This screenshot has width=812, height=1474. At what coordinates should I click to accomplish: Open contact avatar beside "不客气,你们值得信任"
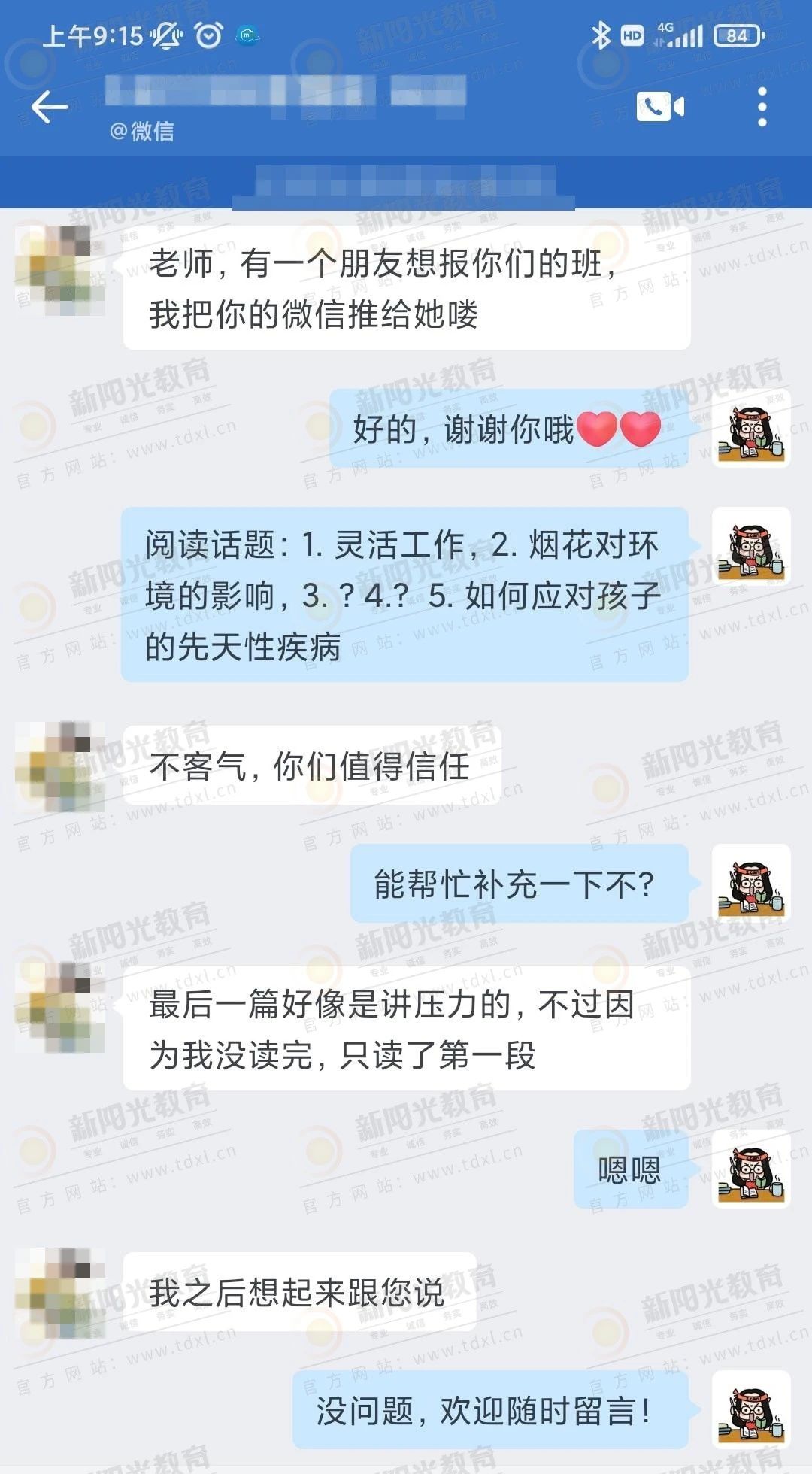pos(59,766)
